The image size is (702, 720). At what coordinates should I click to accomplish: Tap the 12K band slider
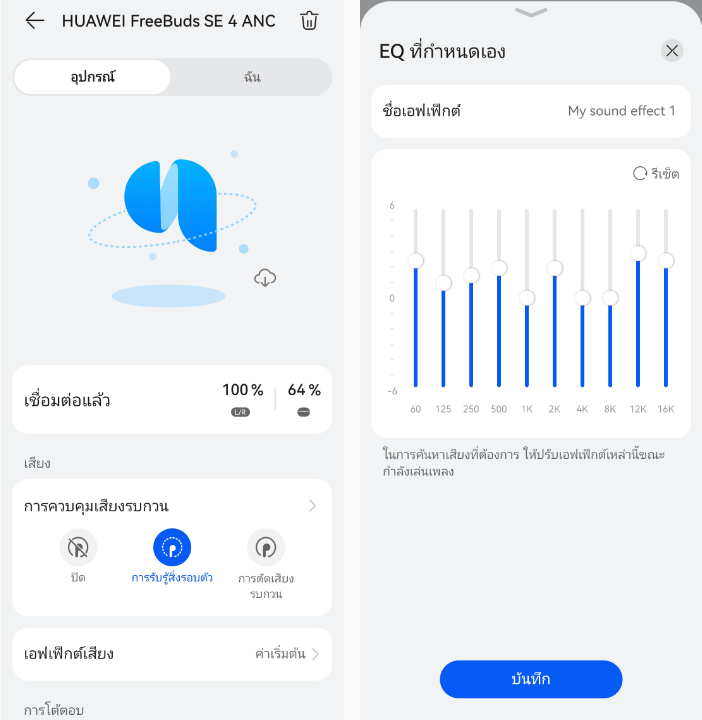click(638, 254)
